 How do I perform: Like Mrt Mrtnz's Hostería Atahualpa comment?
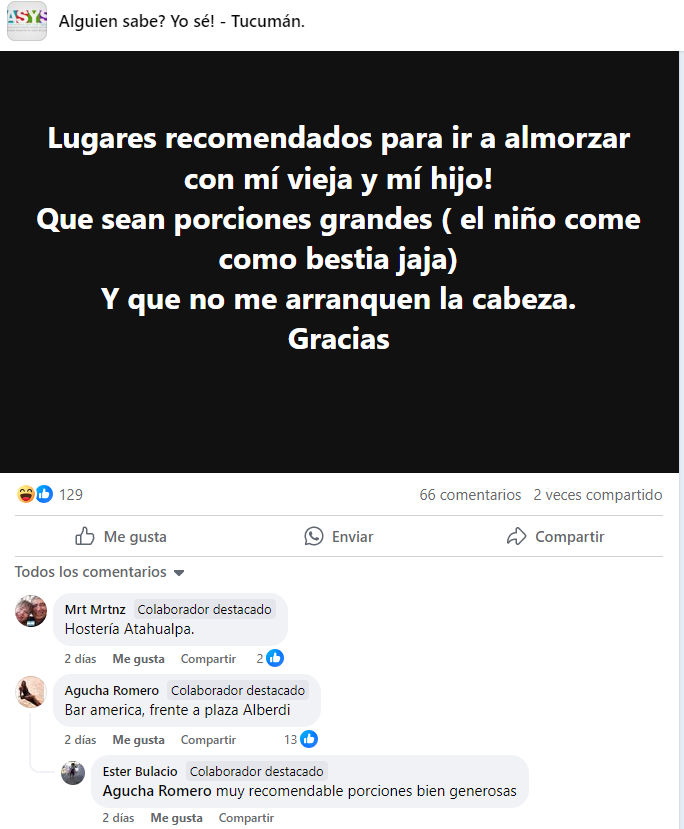tap(138, 659)
